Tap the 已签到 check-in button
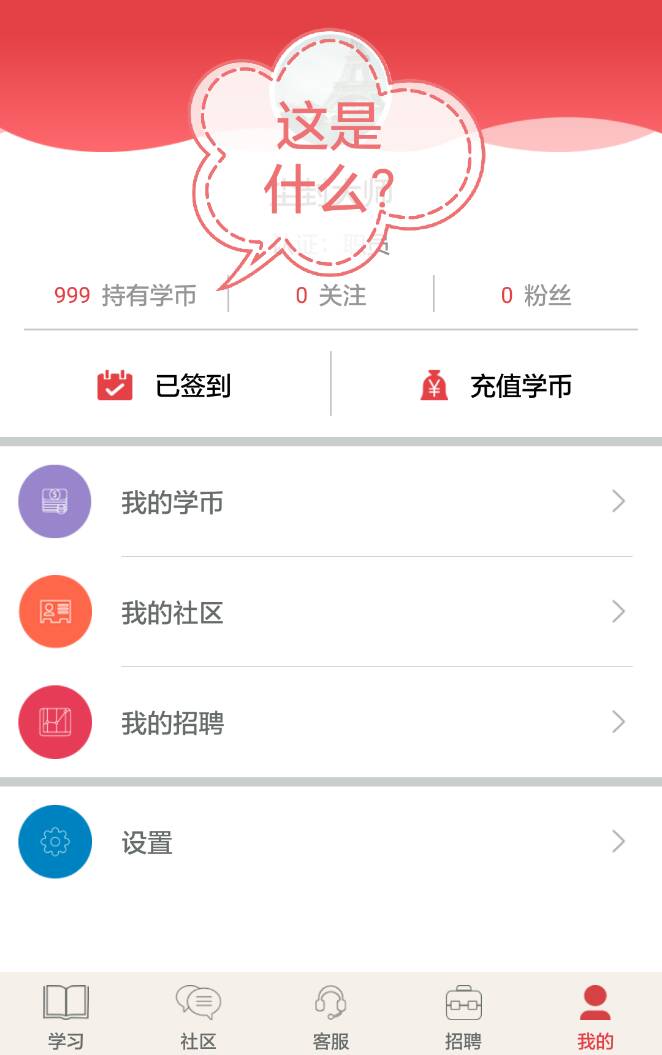This screenshot has height=1055, width=662. pos(165,385)
